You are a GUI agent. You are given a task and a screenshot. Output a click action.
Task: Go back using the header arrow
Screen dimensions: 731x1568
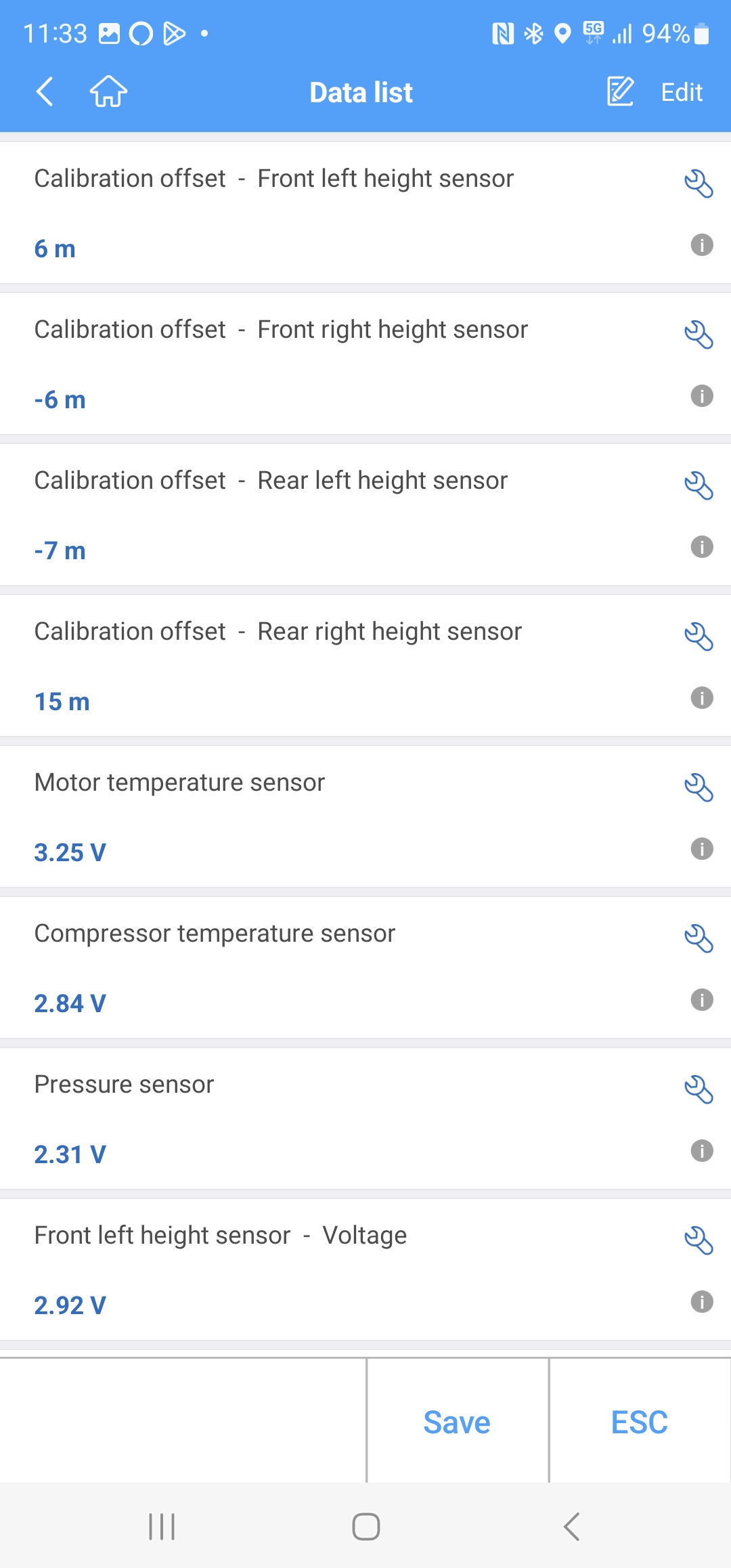(45, 92)
